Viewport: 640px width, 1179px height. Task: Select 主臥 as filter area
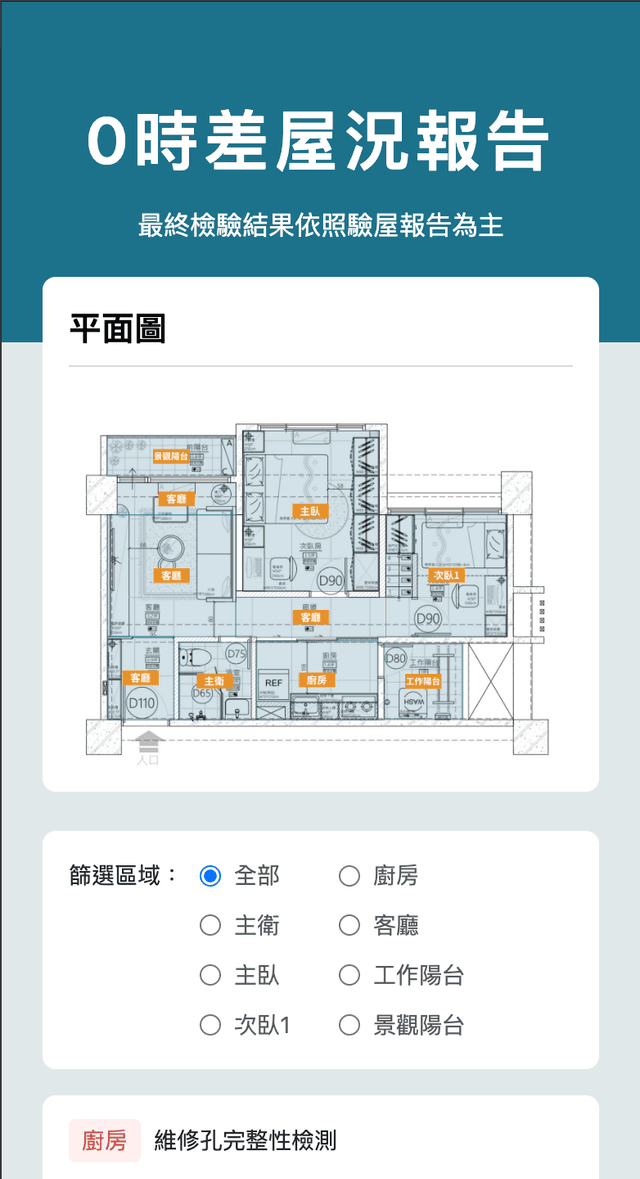(x=210, y=975)
